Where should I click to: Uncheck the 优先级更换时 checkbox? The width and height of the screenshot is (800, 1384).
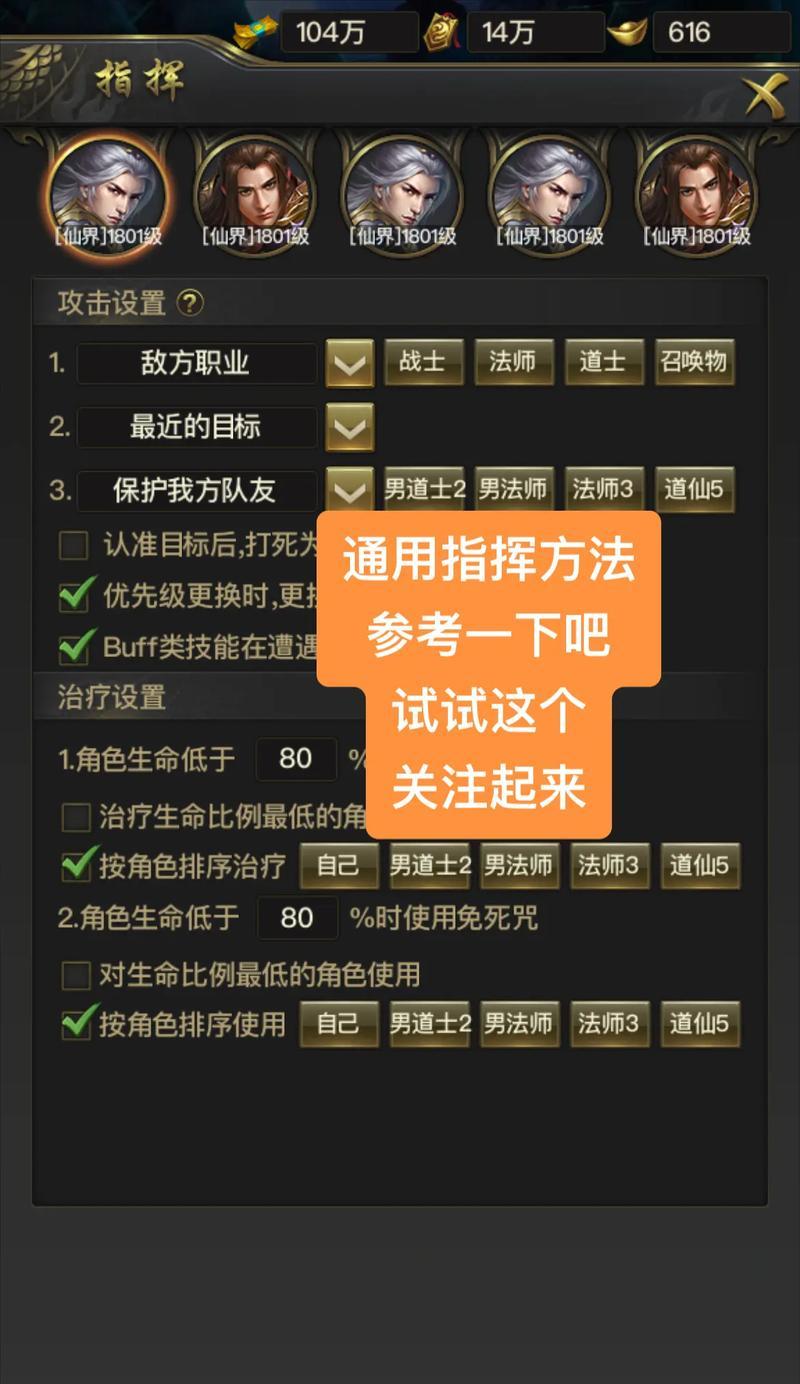pos(75,596)
